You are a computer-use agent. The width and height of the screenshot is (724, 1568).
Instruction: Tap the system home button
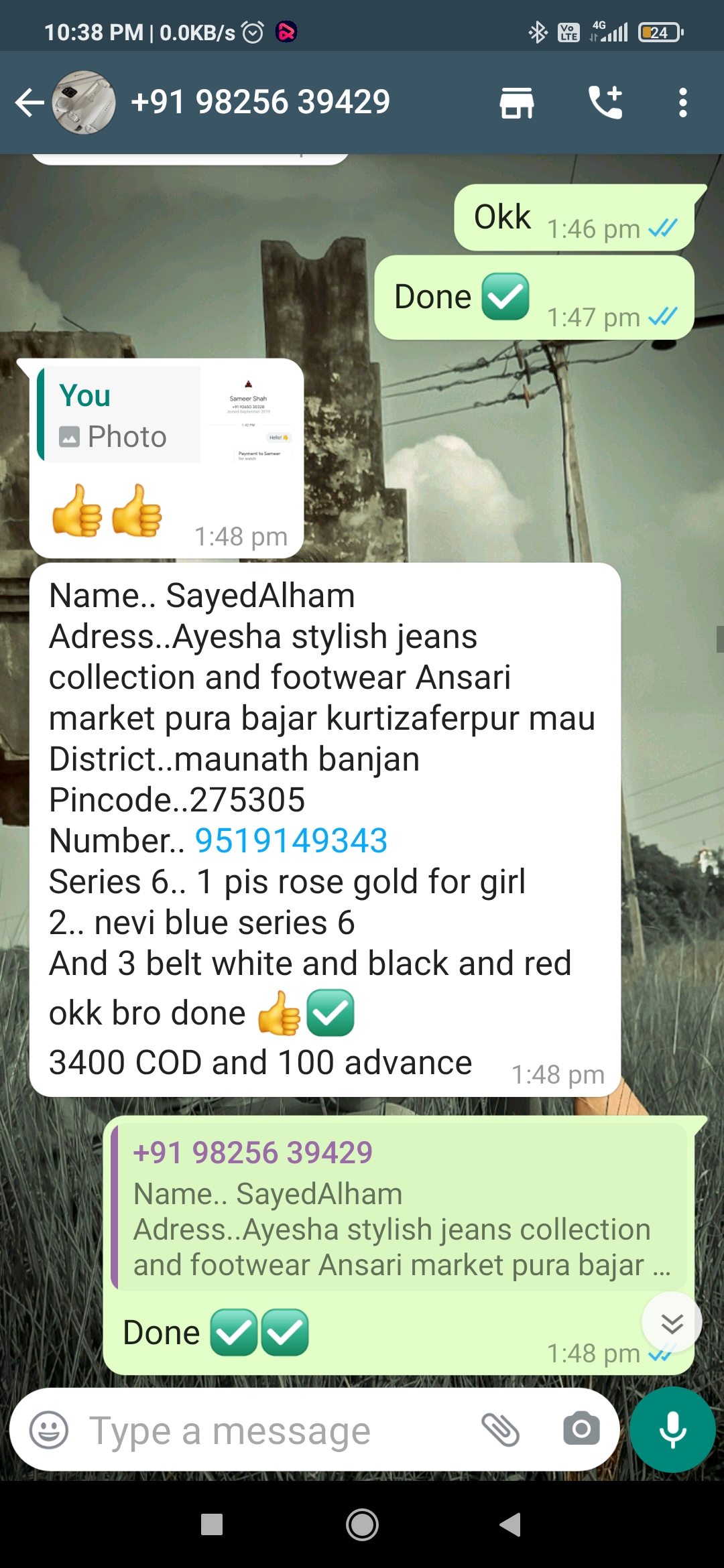(x=362, y=1525)
